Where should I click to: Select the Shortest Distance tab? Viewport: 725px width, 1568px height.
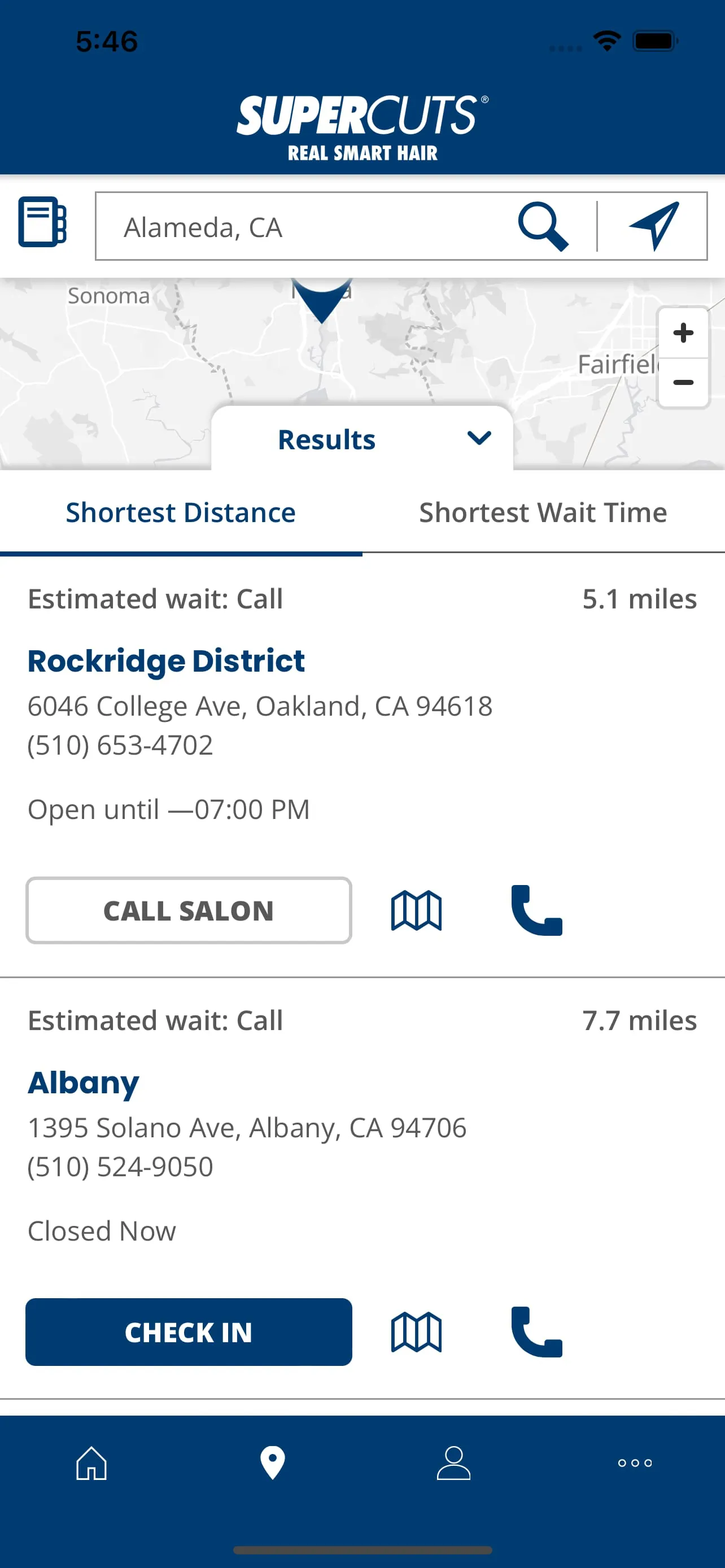181,513
